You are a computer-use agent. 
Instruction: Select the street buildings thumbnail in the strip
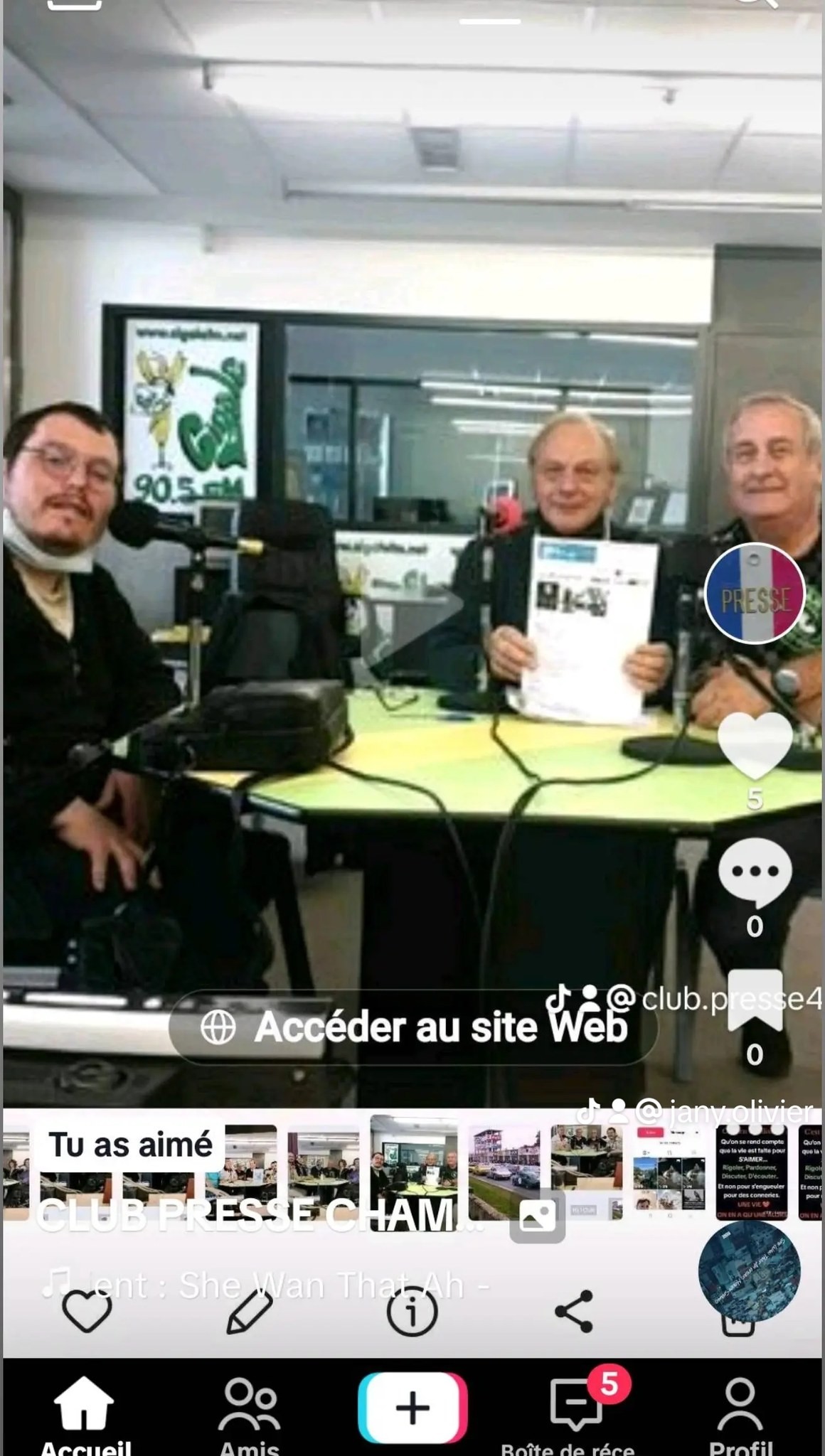point(504,1172)
